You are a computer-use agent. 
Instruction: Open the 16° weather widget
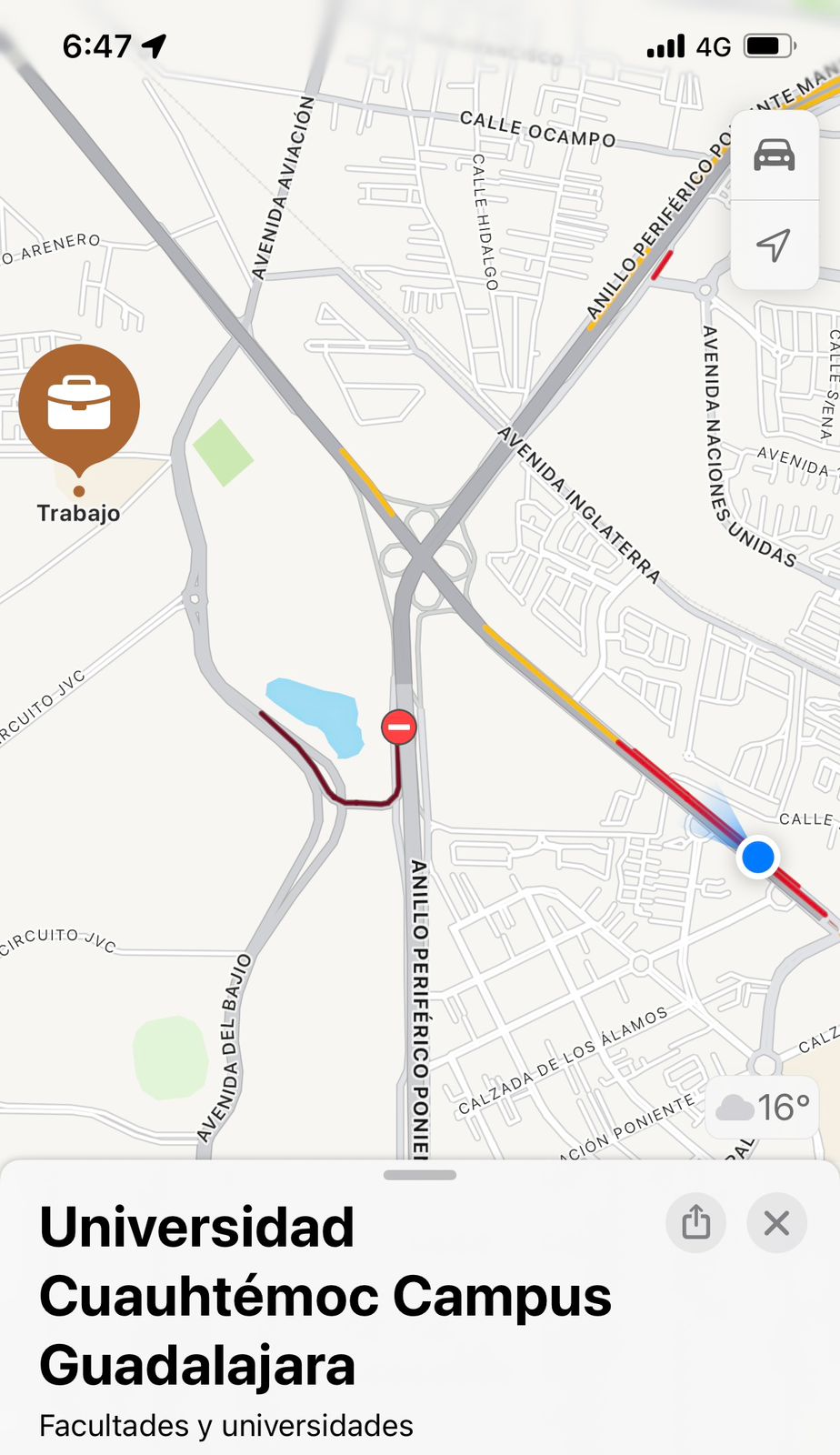762,1107
